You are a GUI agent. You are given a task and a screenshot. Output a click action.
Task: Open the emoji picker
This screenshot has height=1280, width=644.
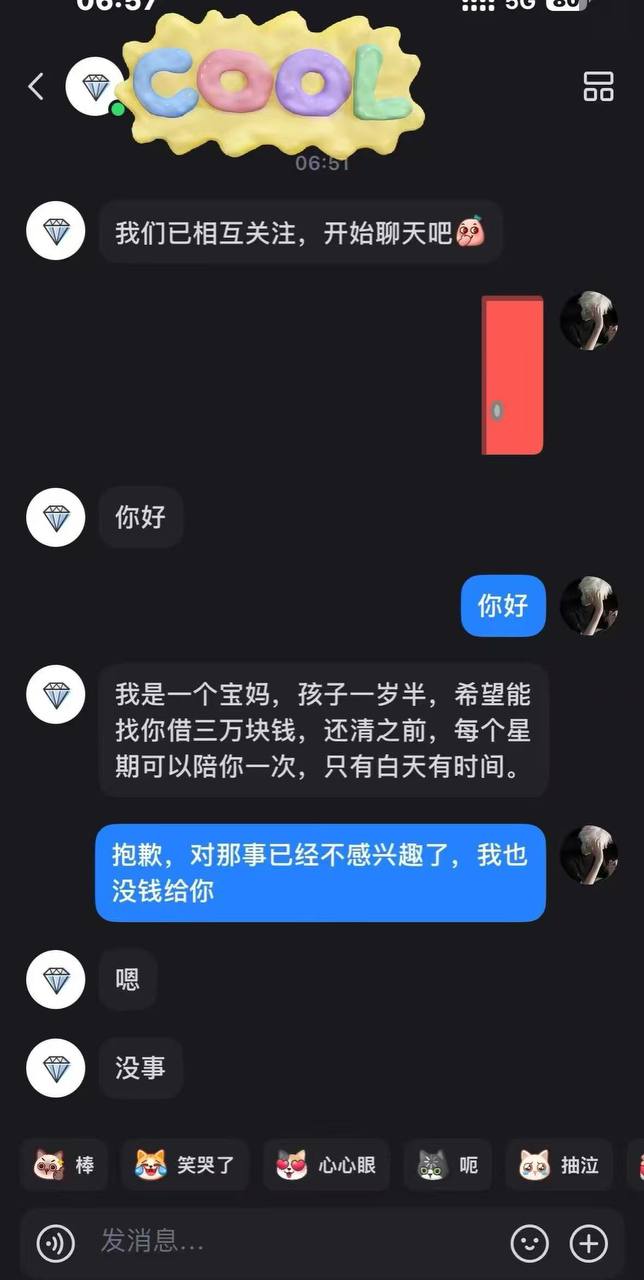click(x=530, y=1243)
